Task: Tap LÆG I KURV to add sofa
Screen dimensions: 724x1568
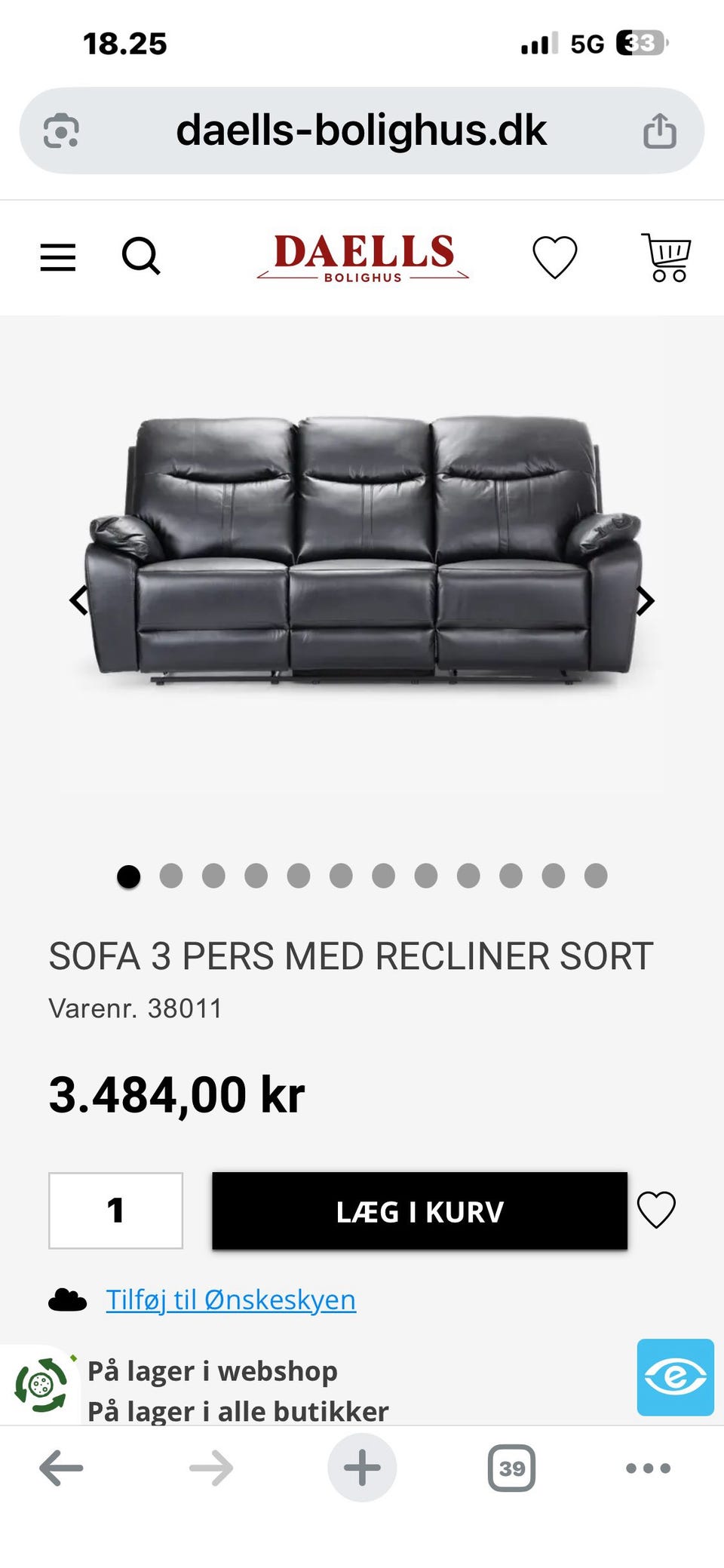Action: pyautogui.click(x=419, y=1211)
